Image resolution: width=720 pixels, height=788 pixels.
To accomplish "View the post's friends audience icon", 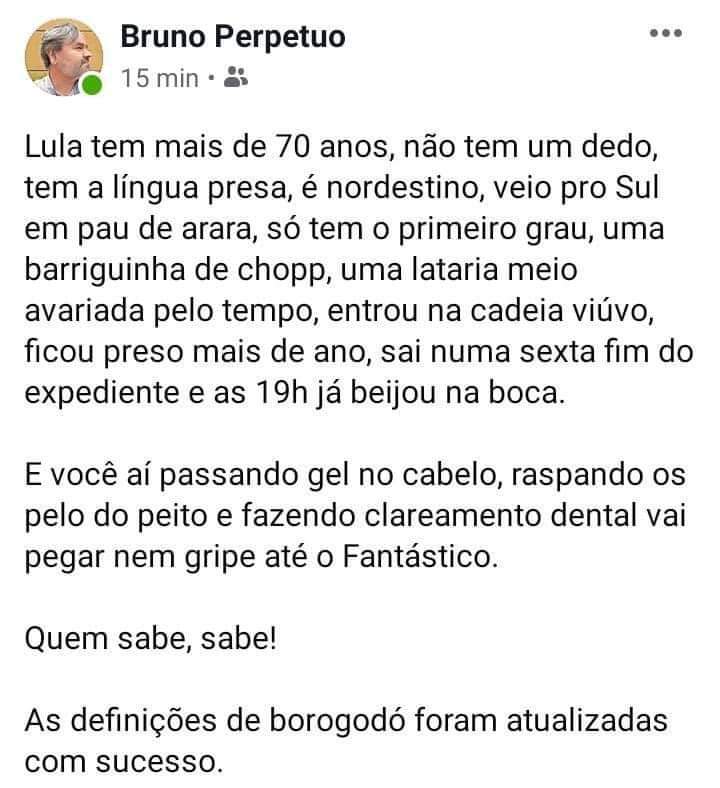I will point(236,77).
